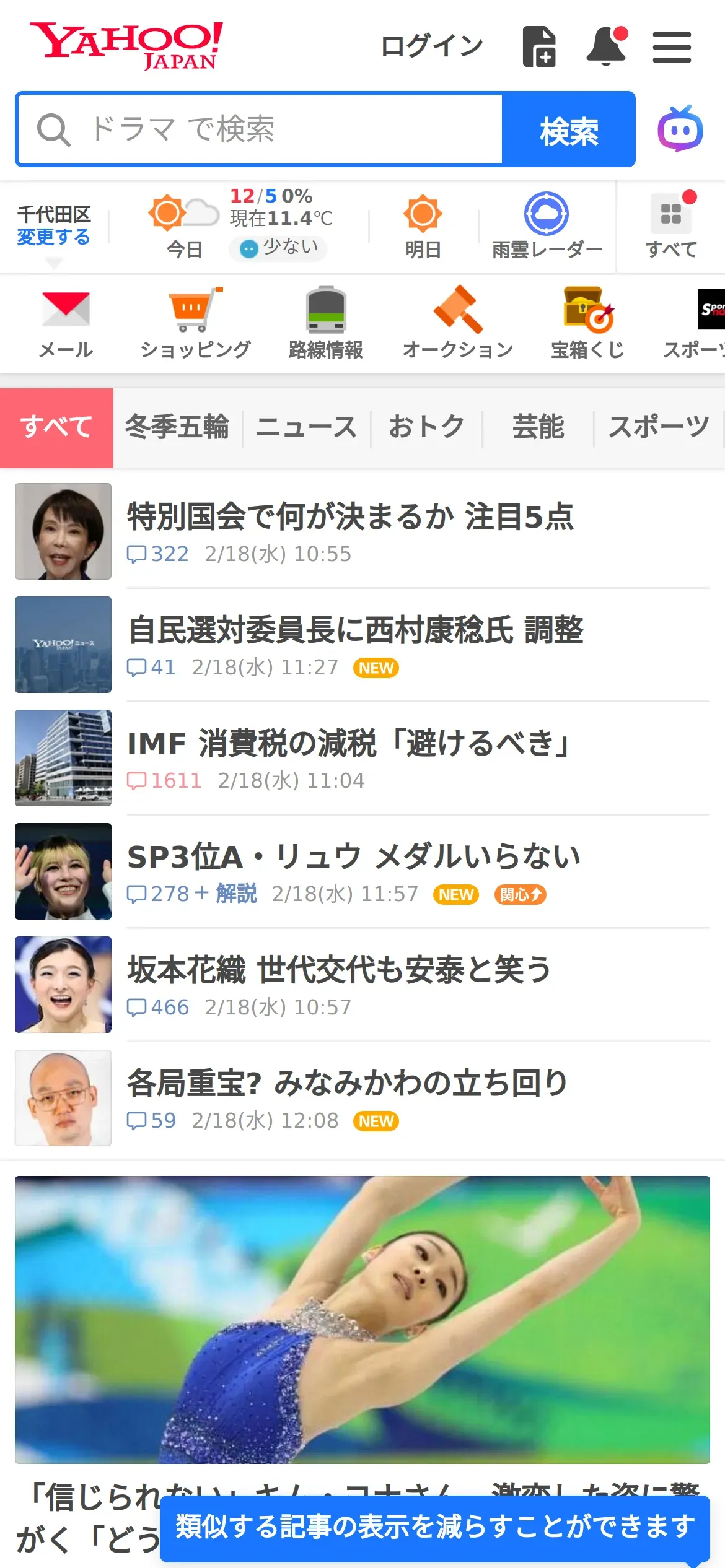This screenshot has height=1568, width=725.
Task: Switch to the 冬季五輪 tab
Action: click(x=177, y=427)
